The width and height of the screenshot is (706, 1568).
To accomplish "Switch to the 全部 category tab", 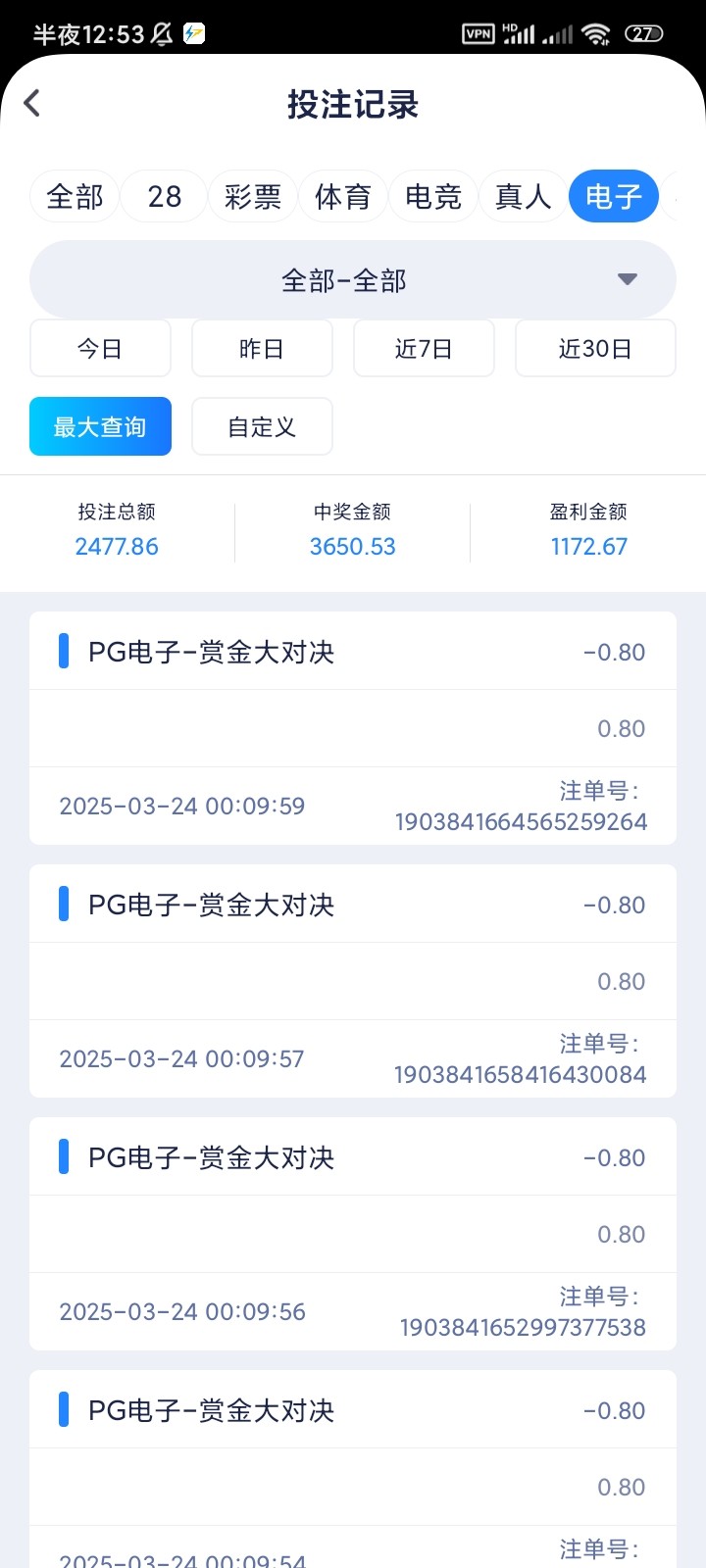I will pyautogui.click(x=75, y=196).
